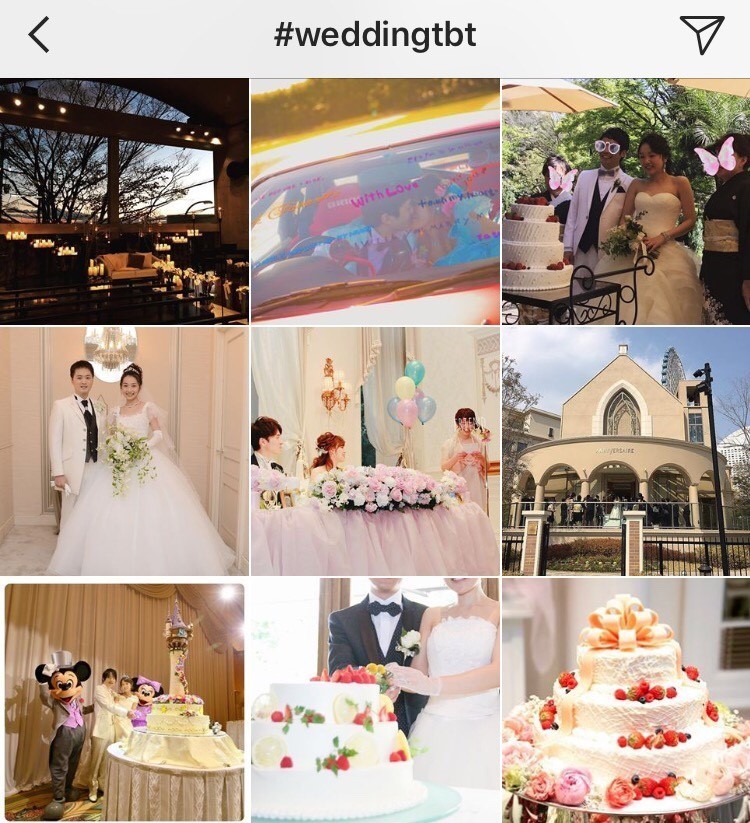Image resolution: width=750 pixels, height=823 pixels.
Task: Open the chapel exterior photo
Action: tap(626, 451)
